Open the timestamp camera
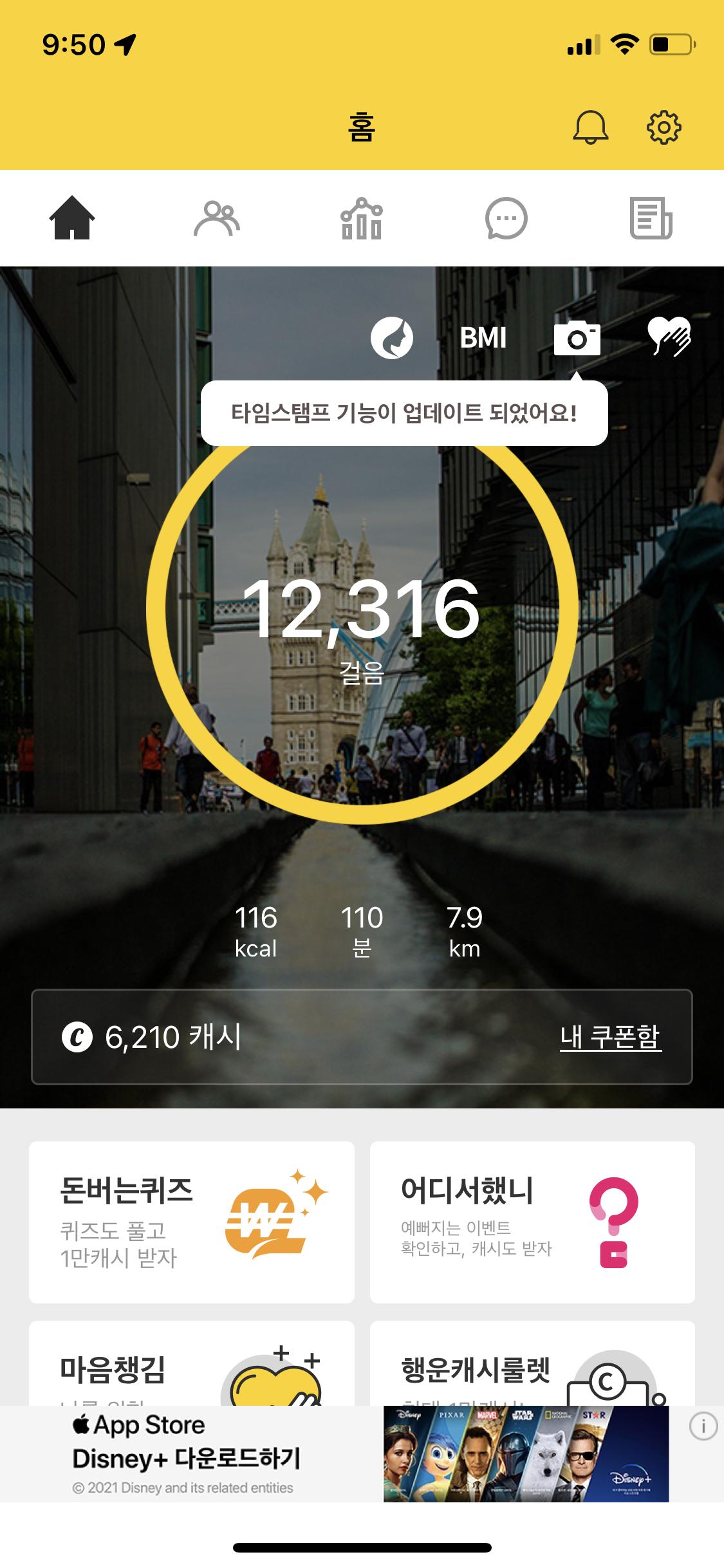Viewport: 724px width, 1568px height. tap(577, 338)
